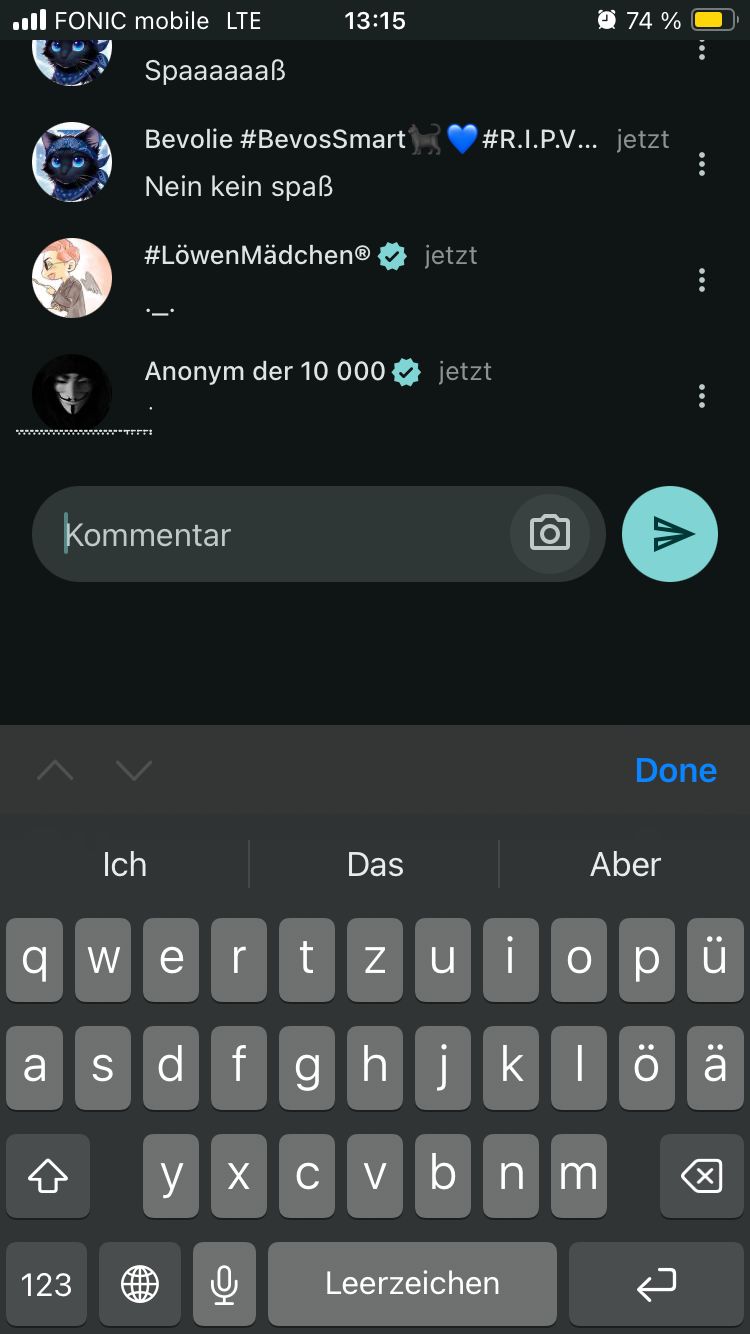This screenshot has height=1334, width=750.
Task: Choose the 'Ich' word suggestion
Action: tap(125, 864)
